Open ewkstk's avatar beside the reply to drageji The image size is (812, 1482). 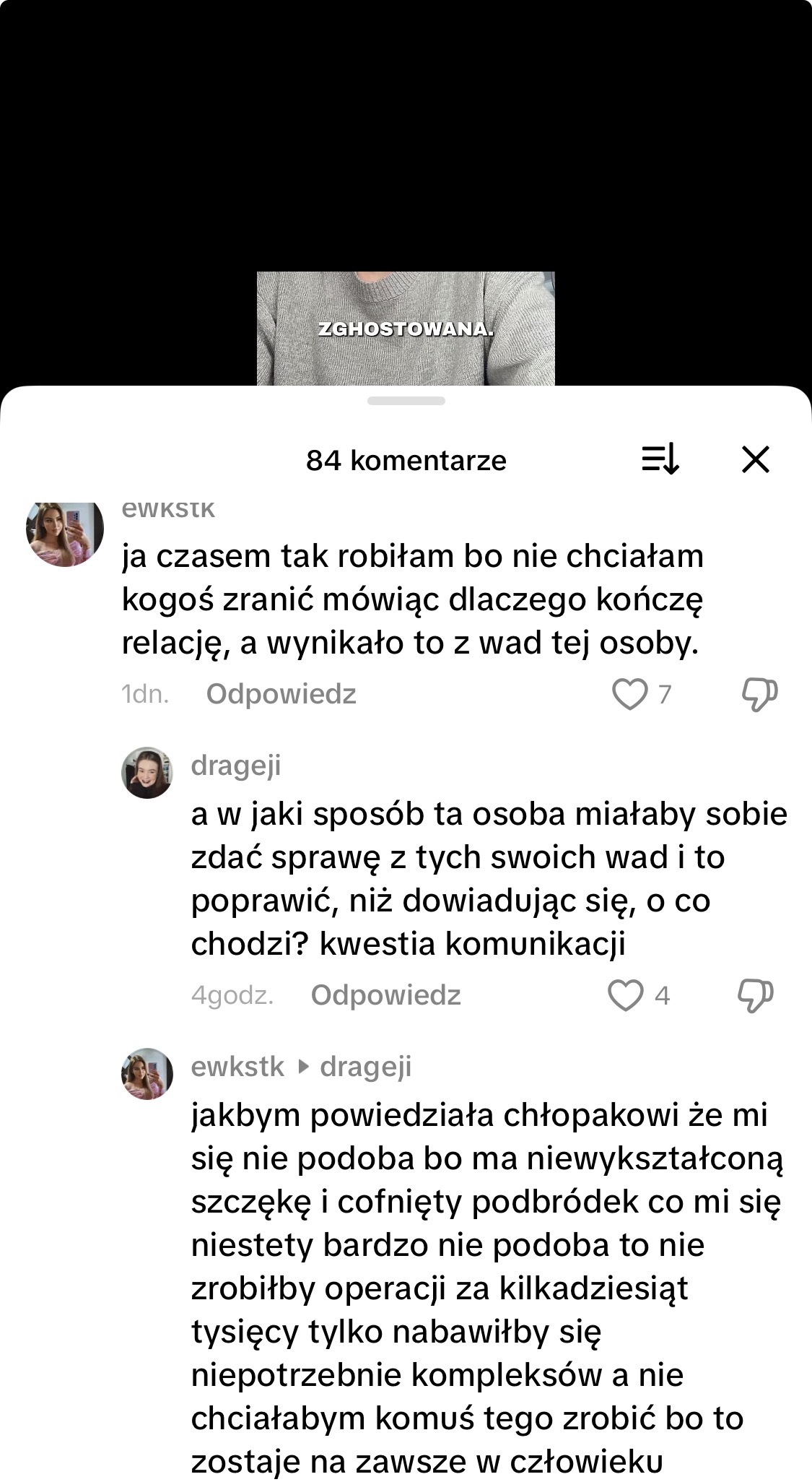147,1073
